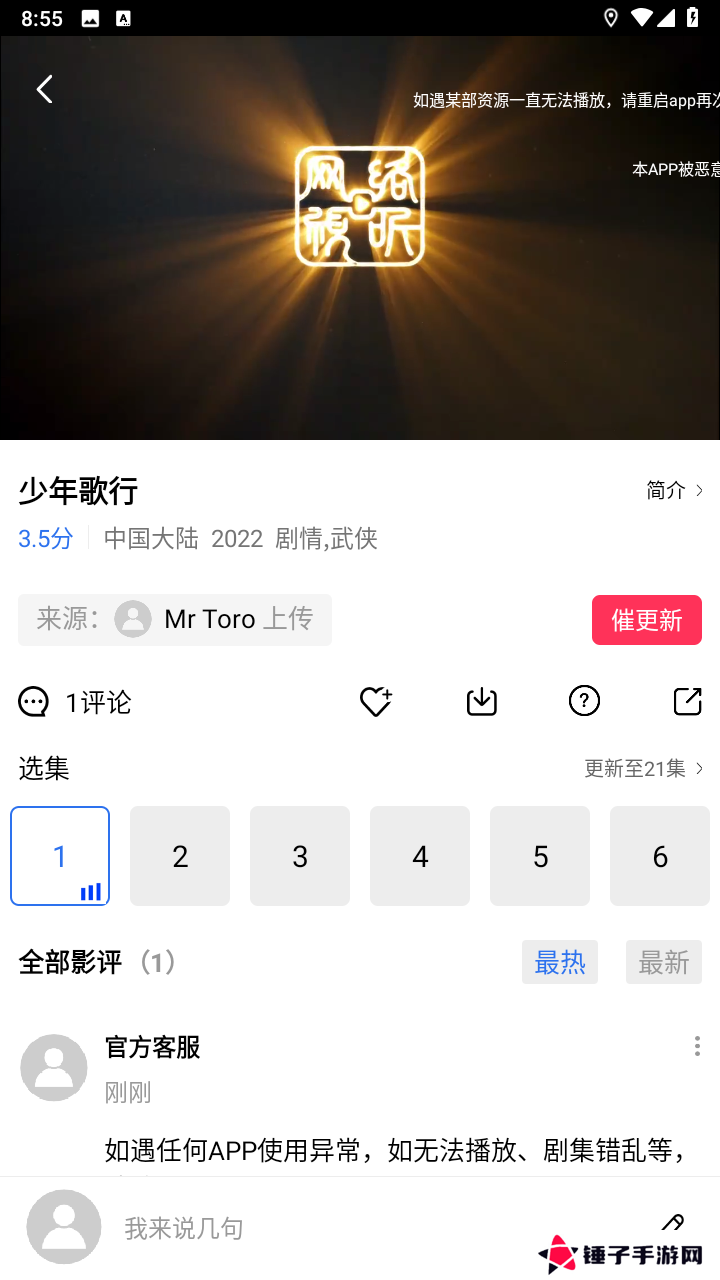Open the 全部影评 review section header
The height and width of the screenshot is (1280, 720).
point(97,962)
